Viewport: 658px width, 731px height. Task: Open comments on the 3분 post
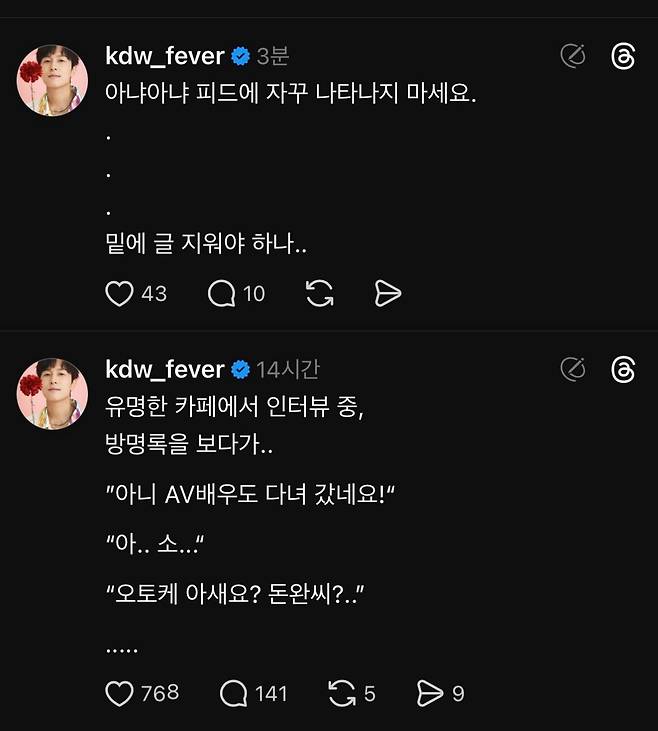(x=221, y=293)
